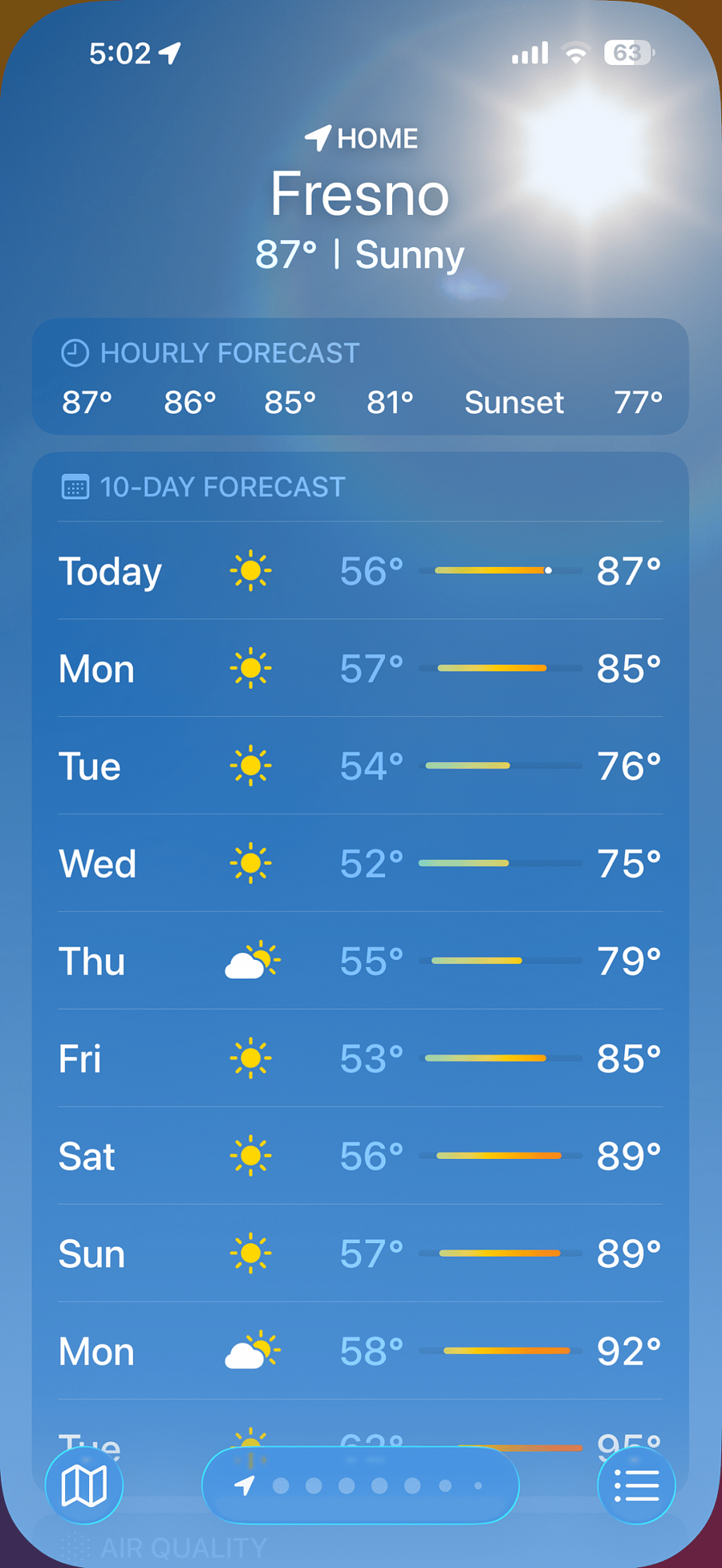
Task: View Wed forecast details
Action: (x=360, y=864)
